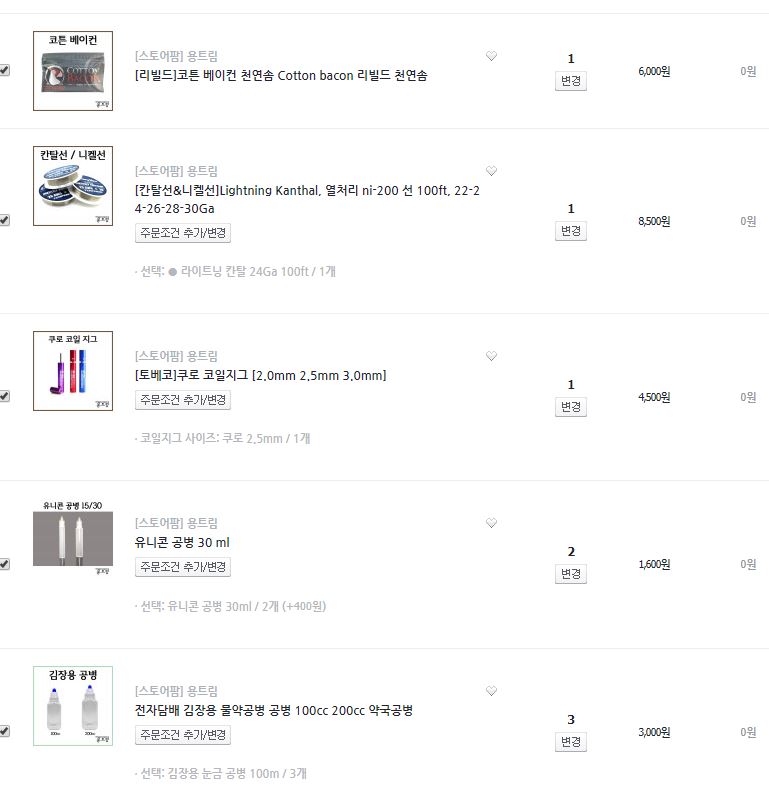Screen dimensions: 769x799
Task: Toggle the 쿠로 코일지그 checkbox
Action: click(5, 396)
